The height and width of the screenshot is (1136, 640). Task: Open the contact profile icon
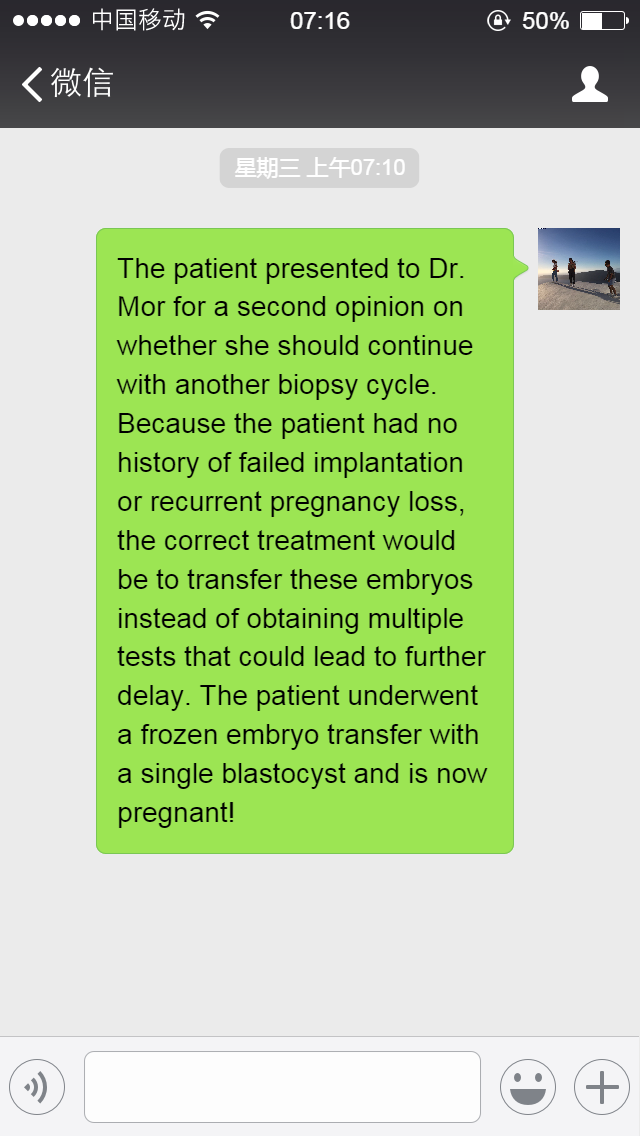coord(589,84)
